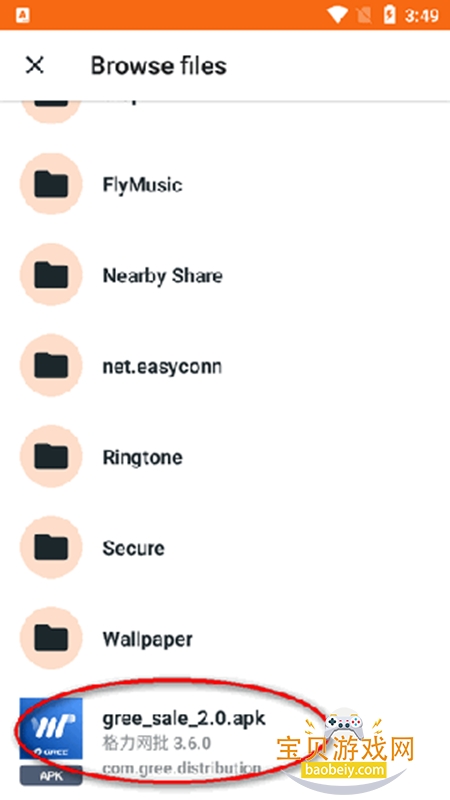Open the Nearby Share folder
The image size is (450, 800).
tap(225, 275)
